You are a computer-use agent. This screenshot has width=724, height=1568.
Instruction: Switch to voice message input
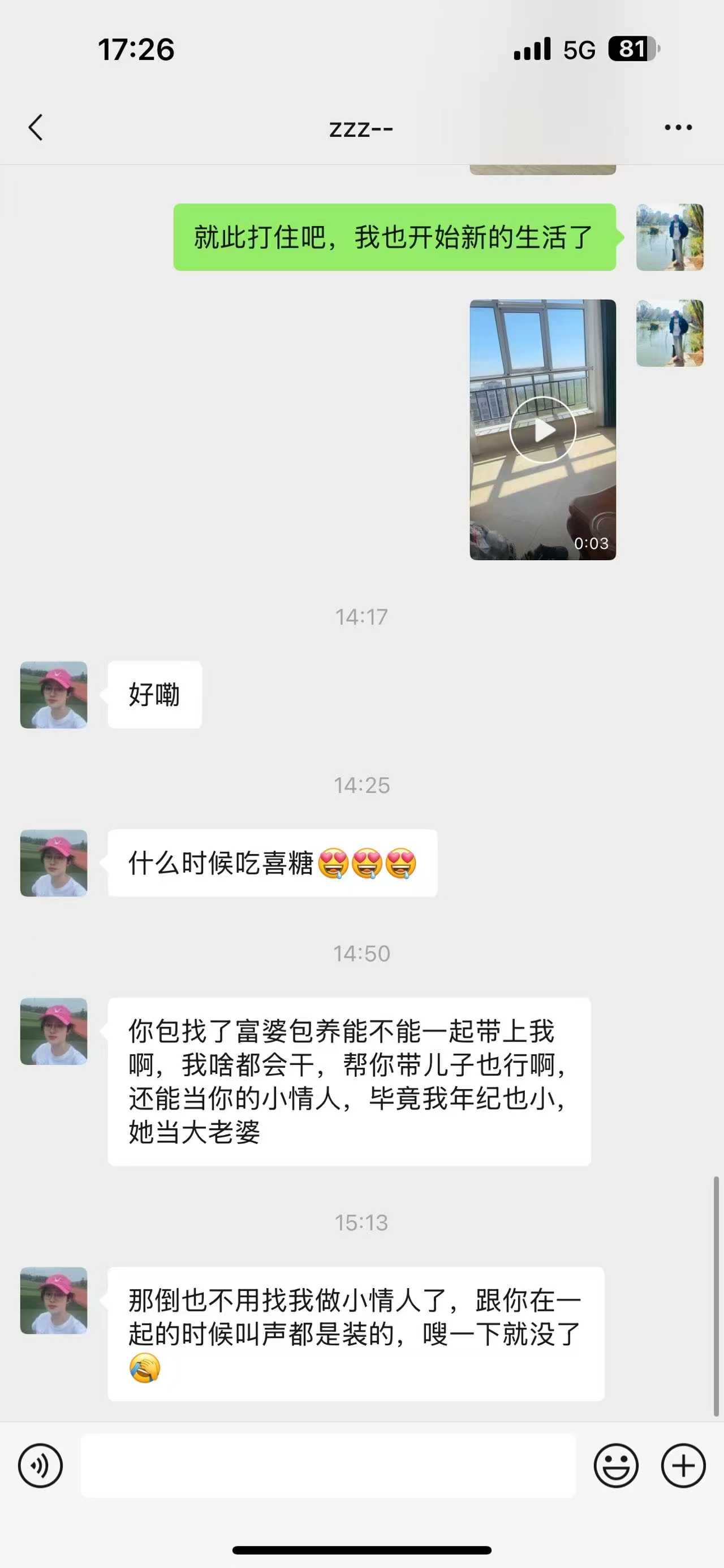[x=40, y=1466]
